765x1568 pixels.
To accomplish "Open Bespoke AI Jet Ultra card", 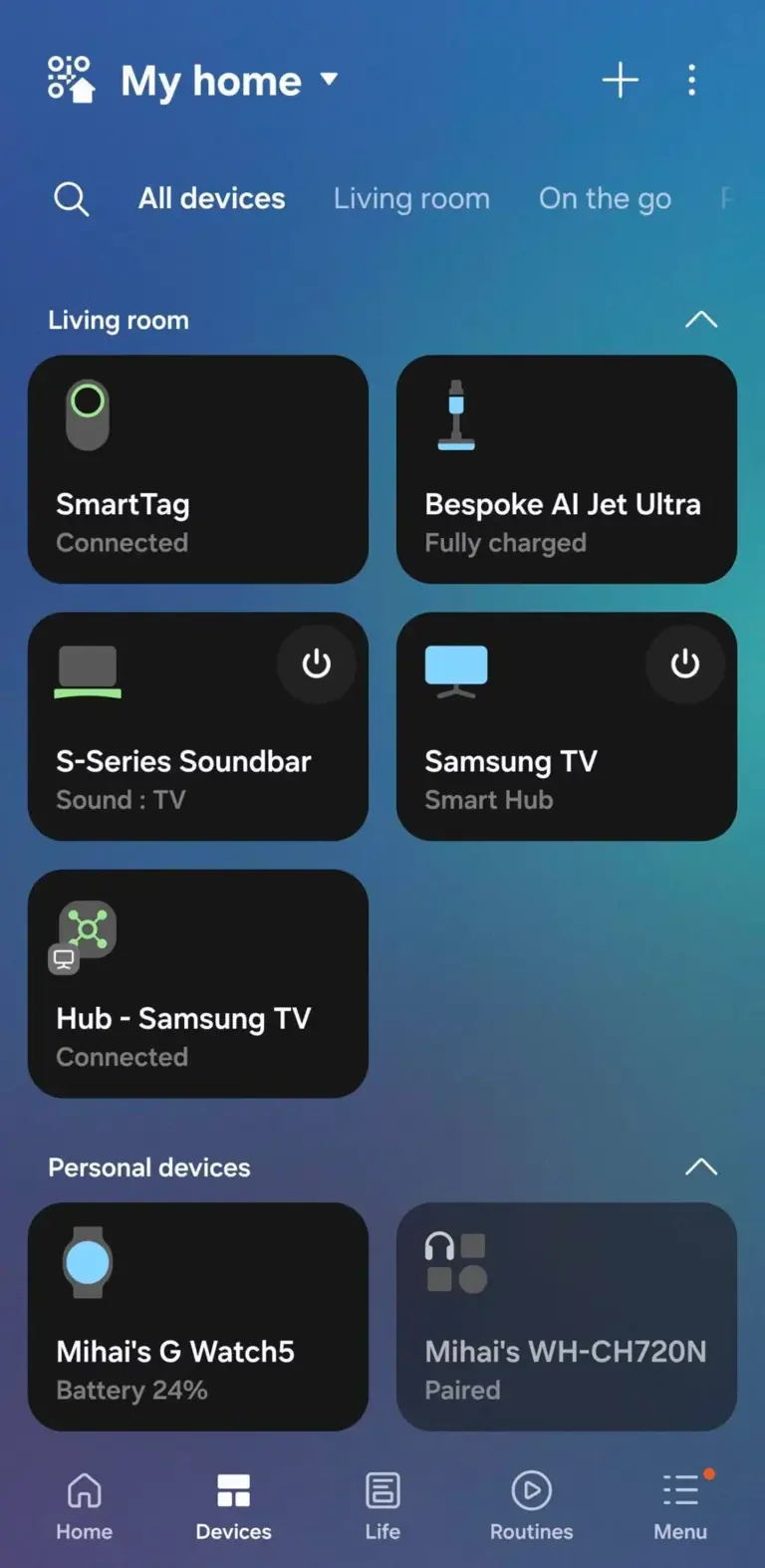I will pyautogui.click(x=566, y=469).
